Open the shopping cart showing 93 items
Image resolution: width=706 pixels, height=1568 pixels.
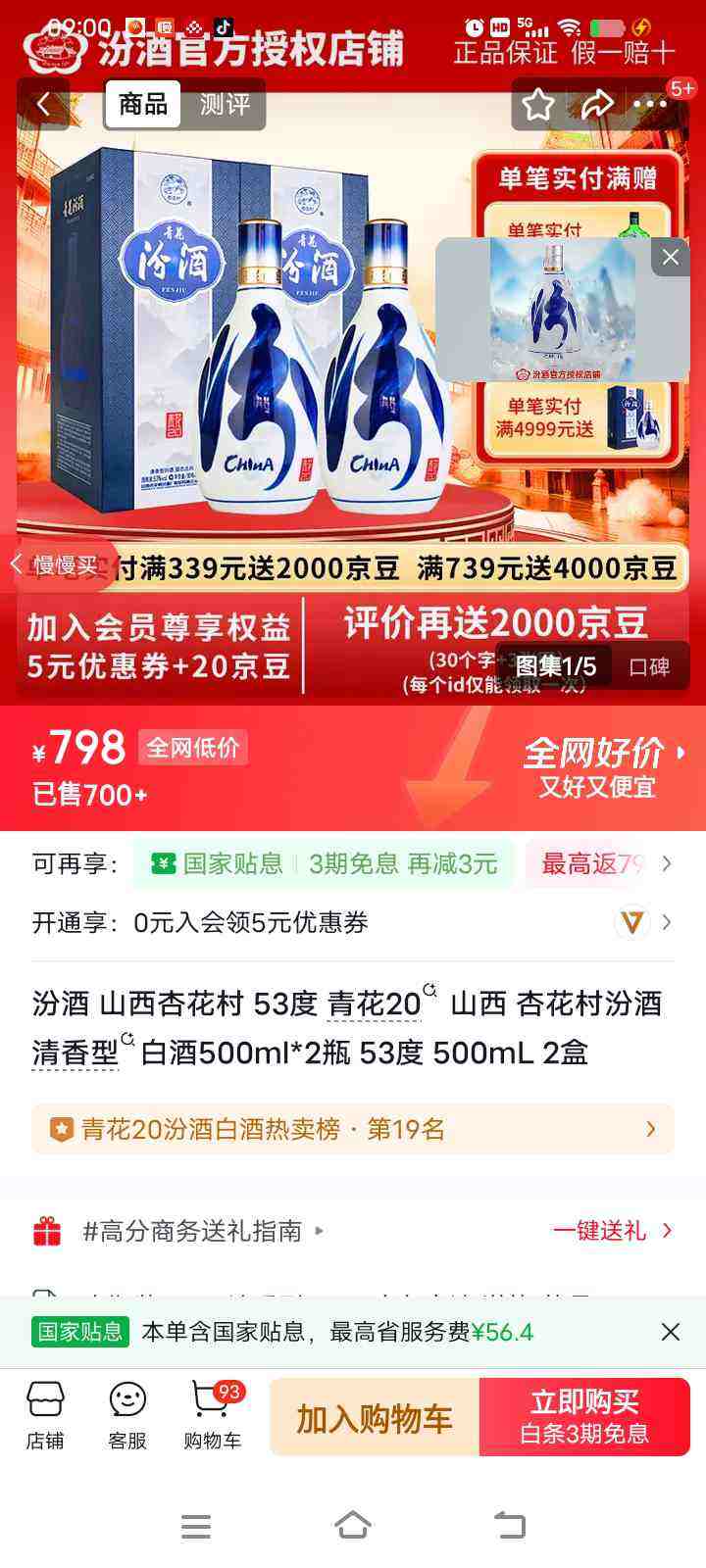tap(209, 1412)
